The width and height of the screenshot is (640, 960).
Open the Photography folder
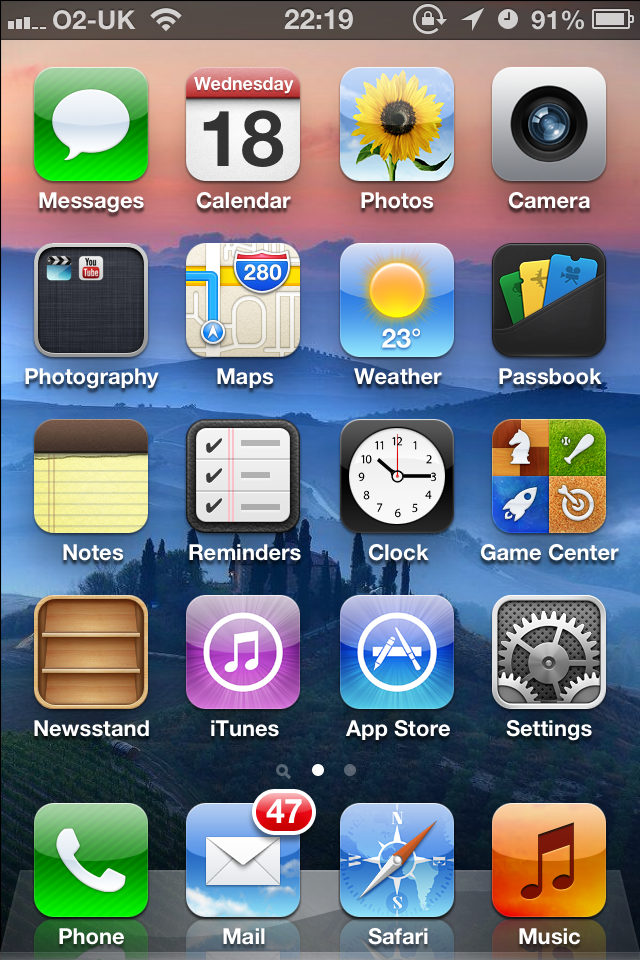[91, 300]
